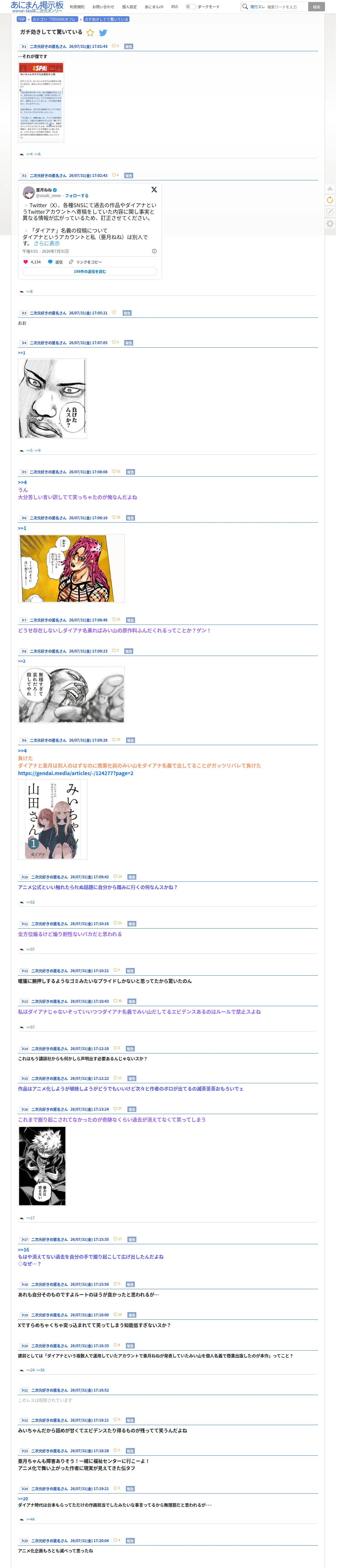The width and height of the screenshot is (338, 1568).
Task: Toggle the ダークモード switch
Action: [x=191, y=7]
